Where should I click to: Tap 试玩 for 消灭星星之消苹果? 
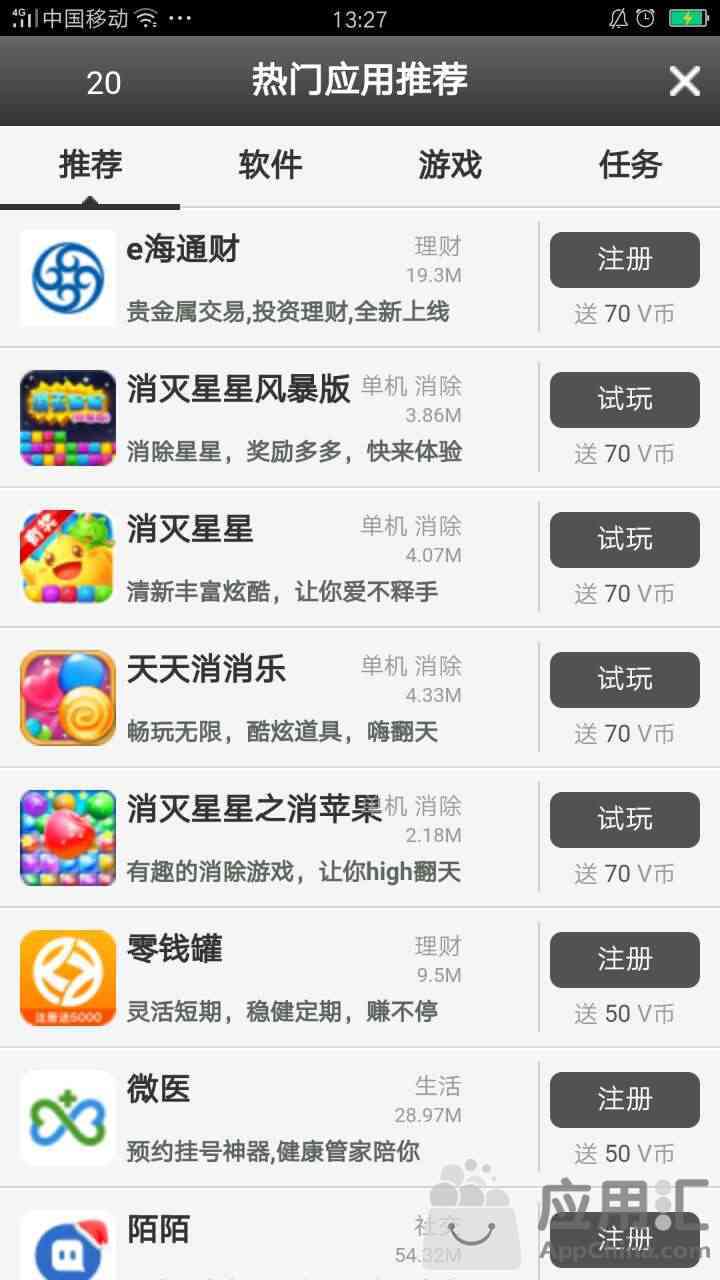(x=624, y=820)
